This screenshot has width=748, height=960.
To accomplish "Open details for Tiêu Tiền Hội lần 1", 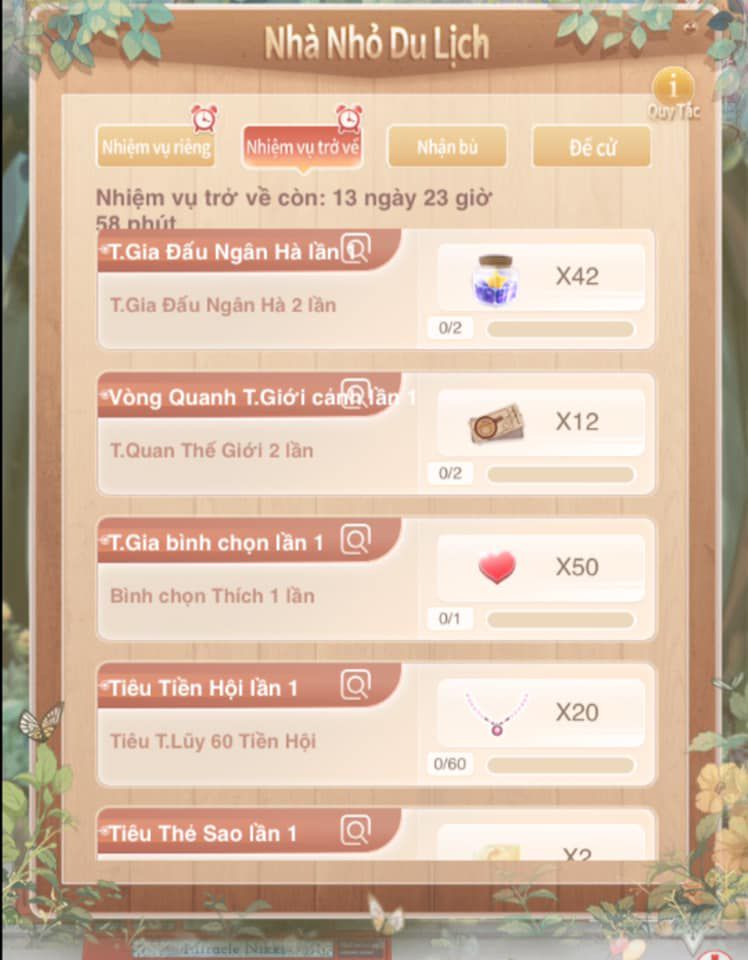I will (x=356, y=687).
